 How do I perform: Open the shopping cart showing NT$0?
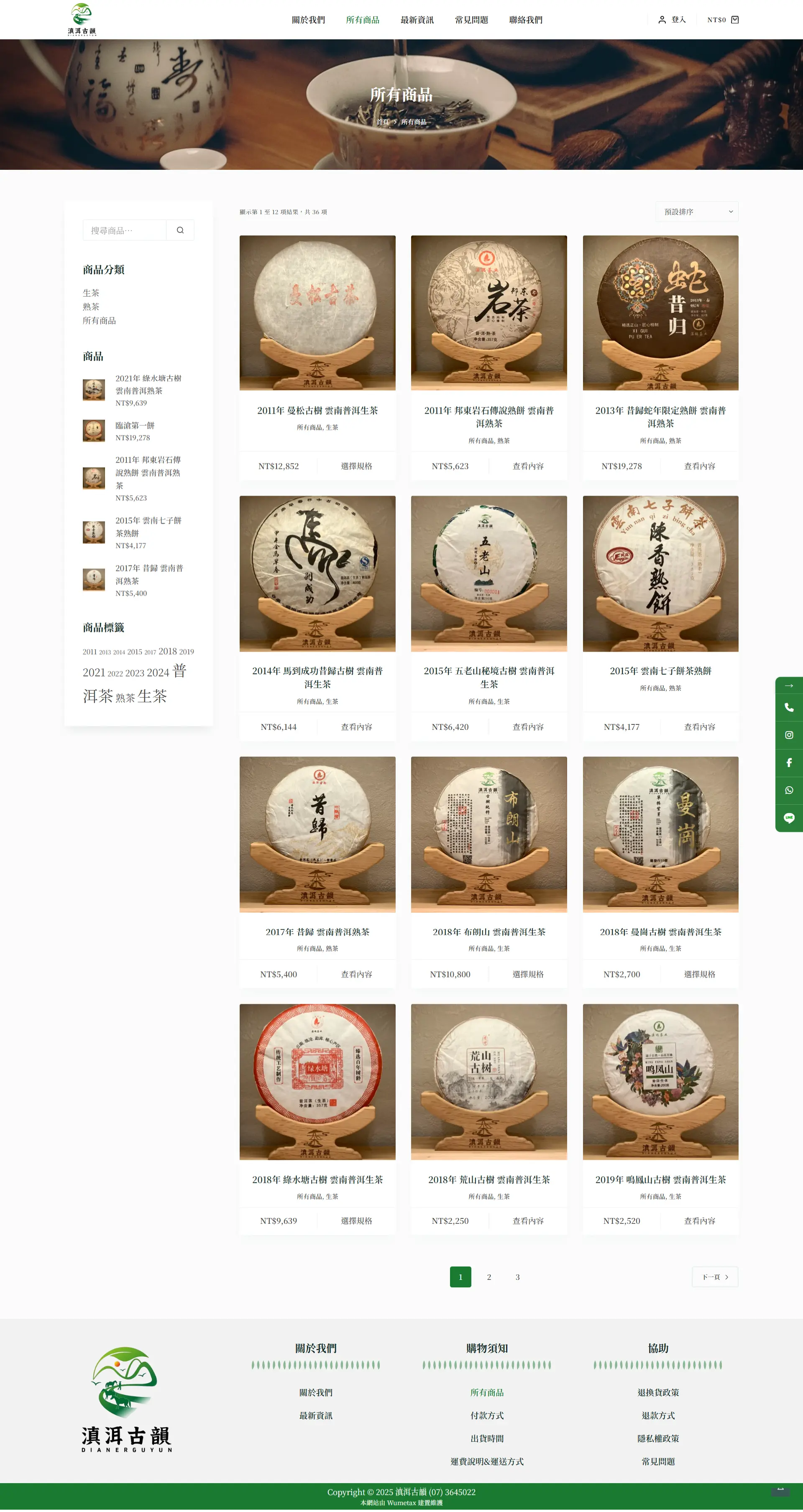pos(723,20)
